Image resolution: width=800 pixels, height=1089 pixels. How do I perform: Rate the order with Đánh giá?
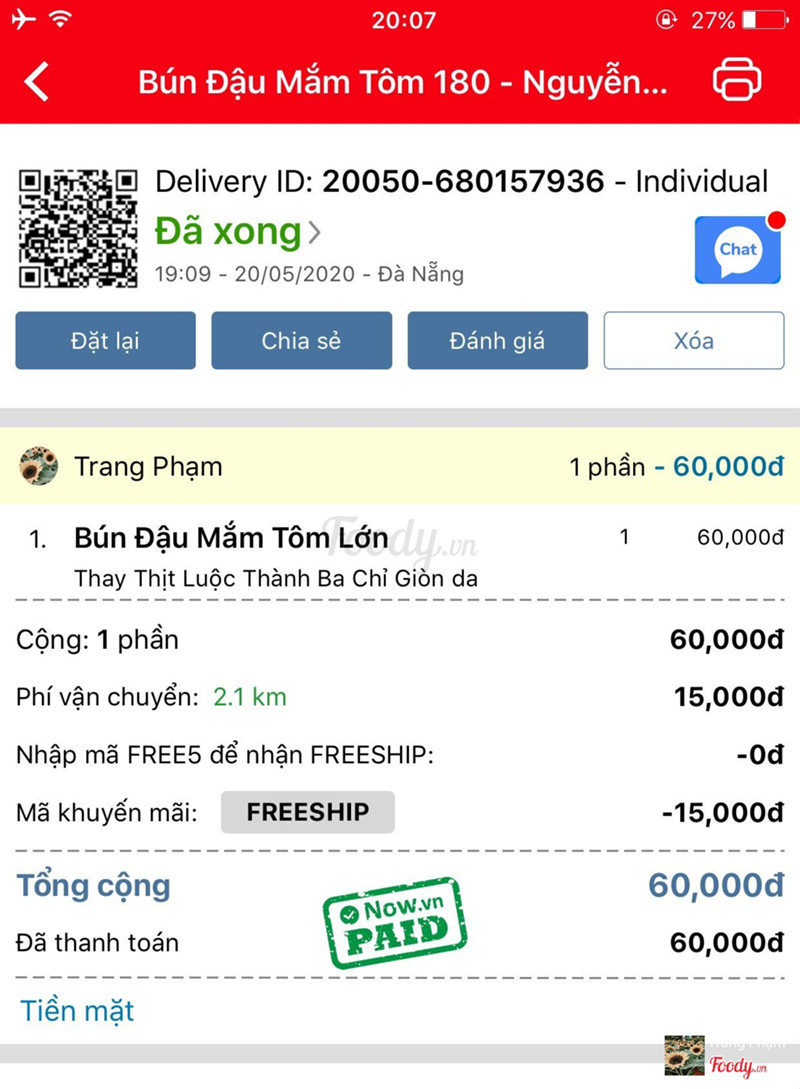[497, 341]
